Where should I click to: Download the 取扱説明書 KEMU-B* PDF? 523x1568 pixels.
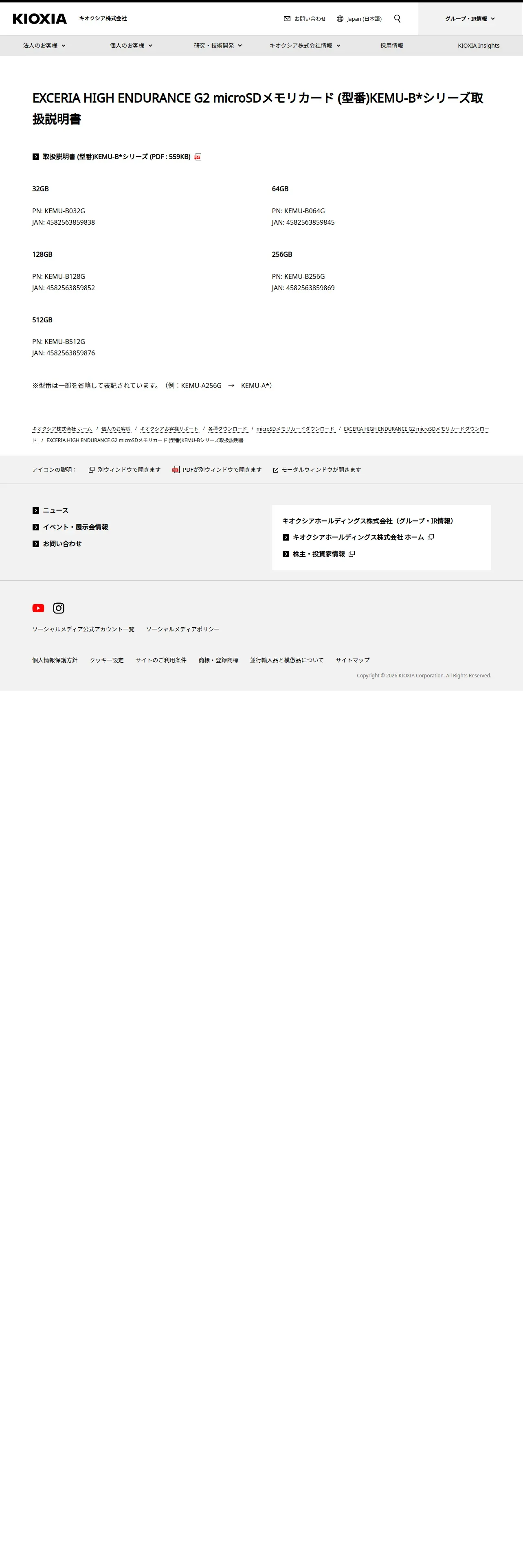(x=117, y=157)
